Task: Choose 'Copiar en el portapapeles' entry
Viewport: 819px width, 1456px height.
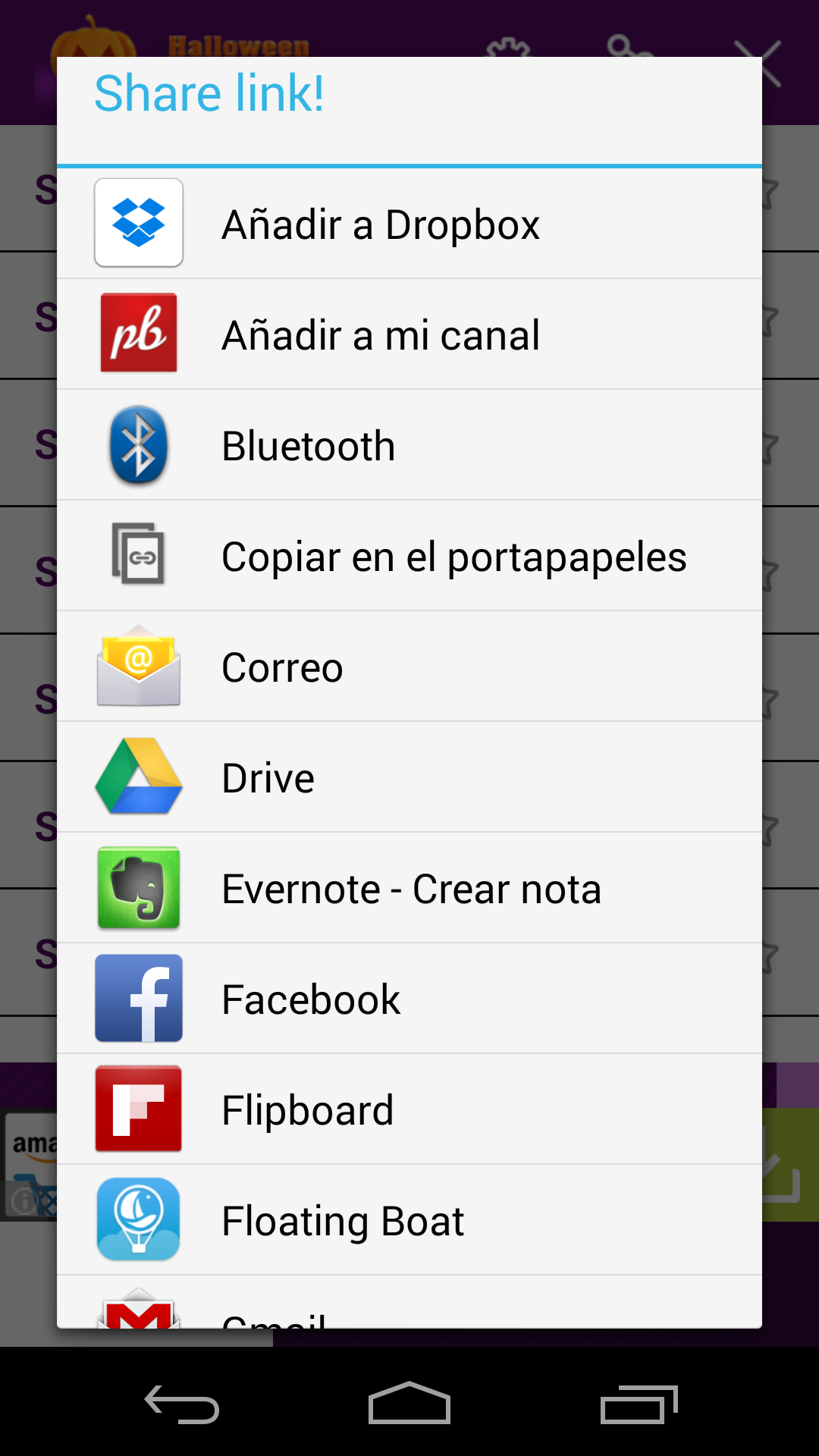Action: tap(453, 555)
